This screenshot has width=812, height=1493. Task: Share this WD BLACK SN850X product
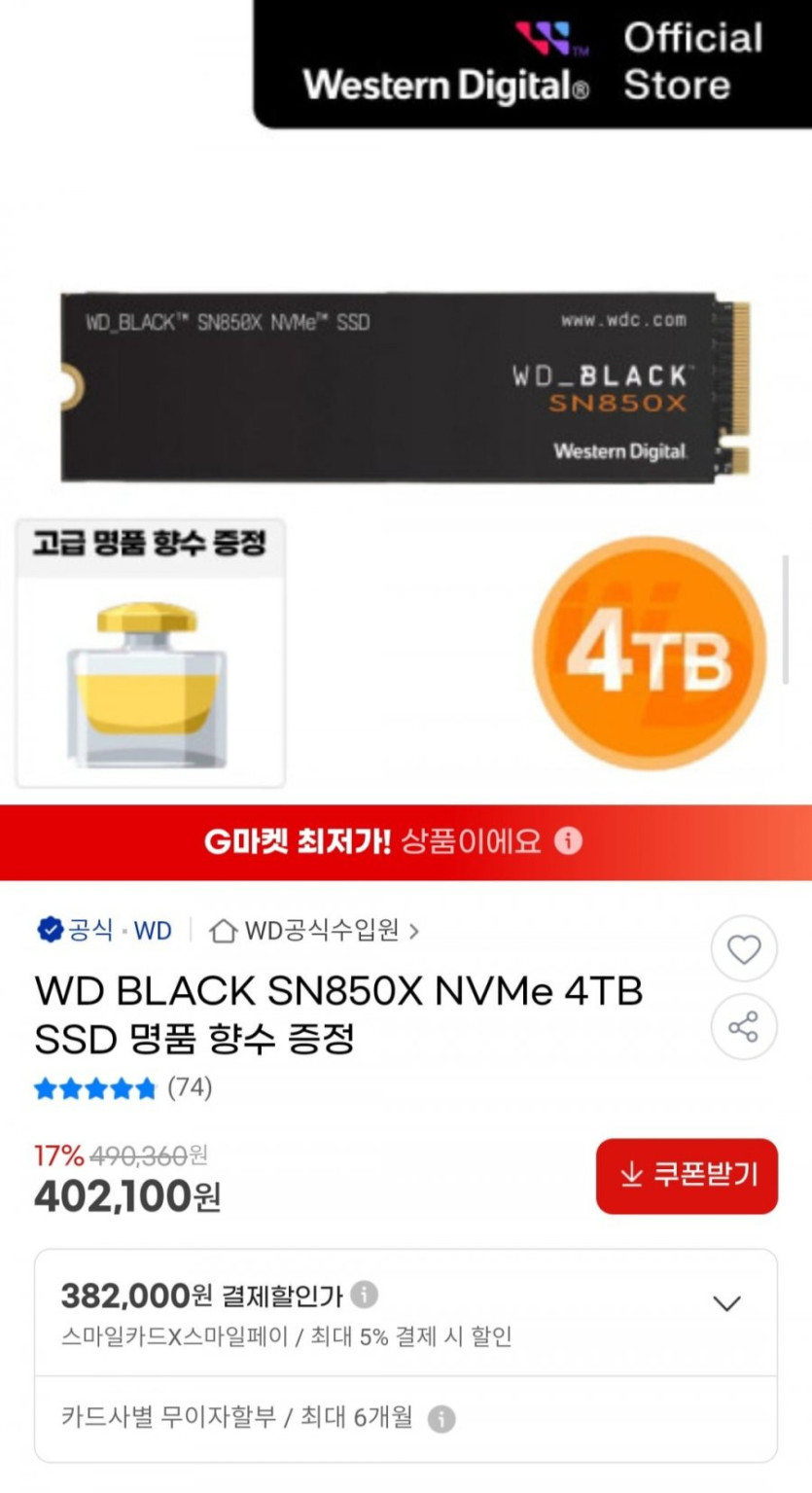(744, 1026)
